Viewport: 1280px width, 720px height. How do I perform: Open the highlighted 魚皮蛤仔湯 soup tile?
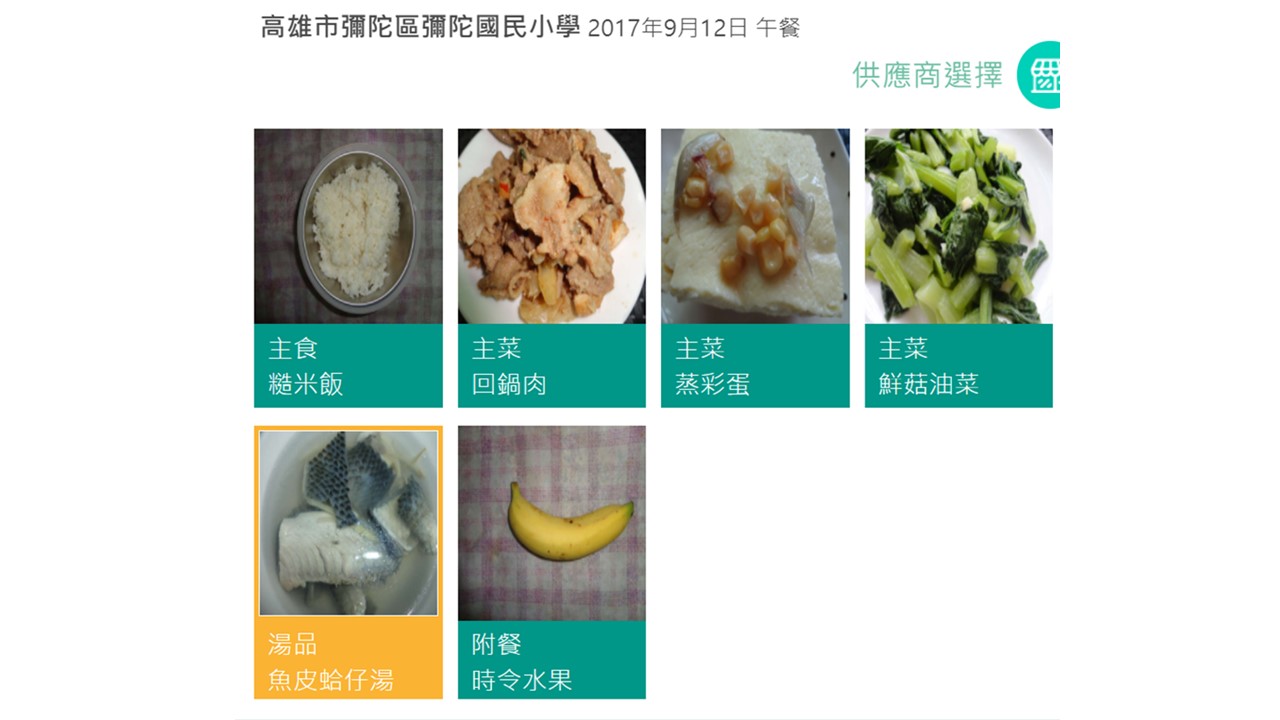(348, 562)
